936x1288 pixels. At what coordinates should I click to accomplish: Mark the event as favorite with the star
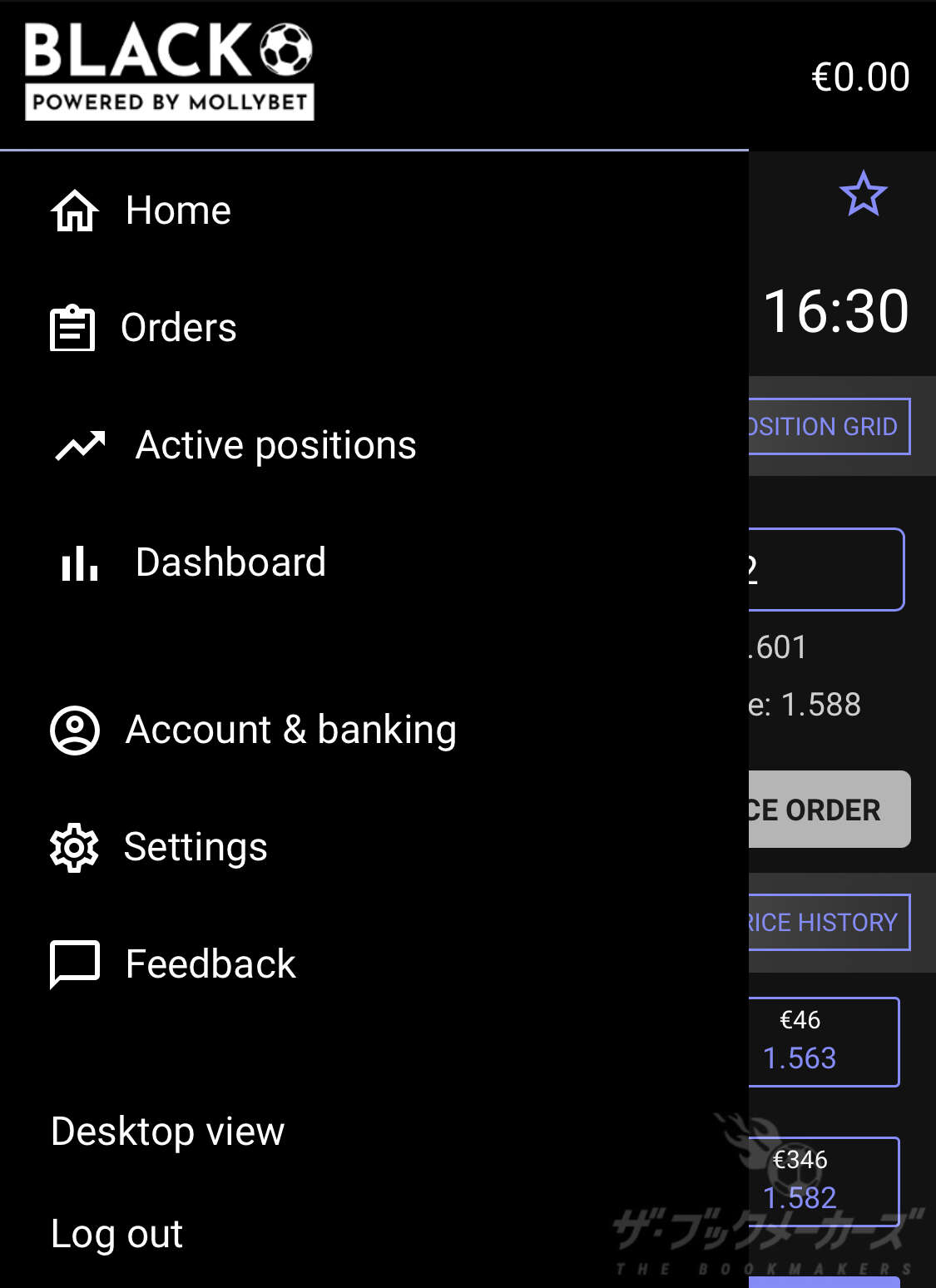[863, 195]
